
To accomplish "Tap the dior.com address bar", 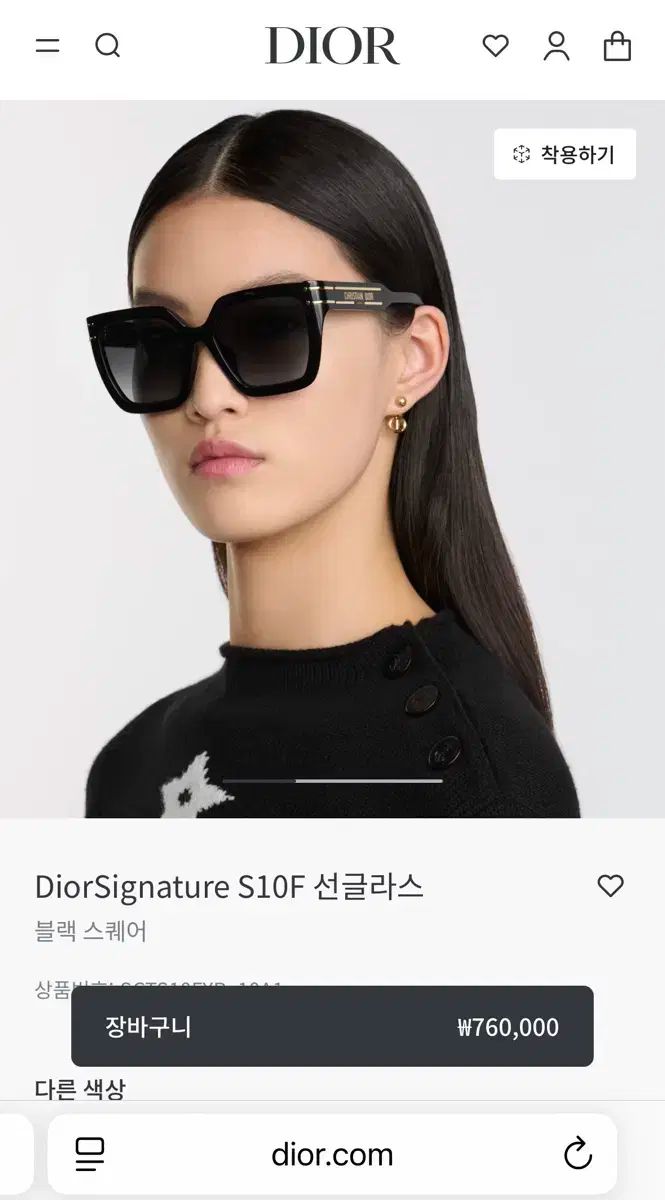I will (332, 1155).
